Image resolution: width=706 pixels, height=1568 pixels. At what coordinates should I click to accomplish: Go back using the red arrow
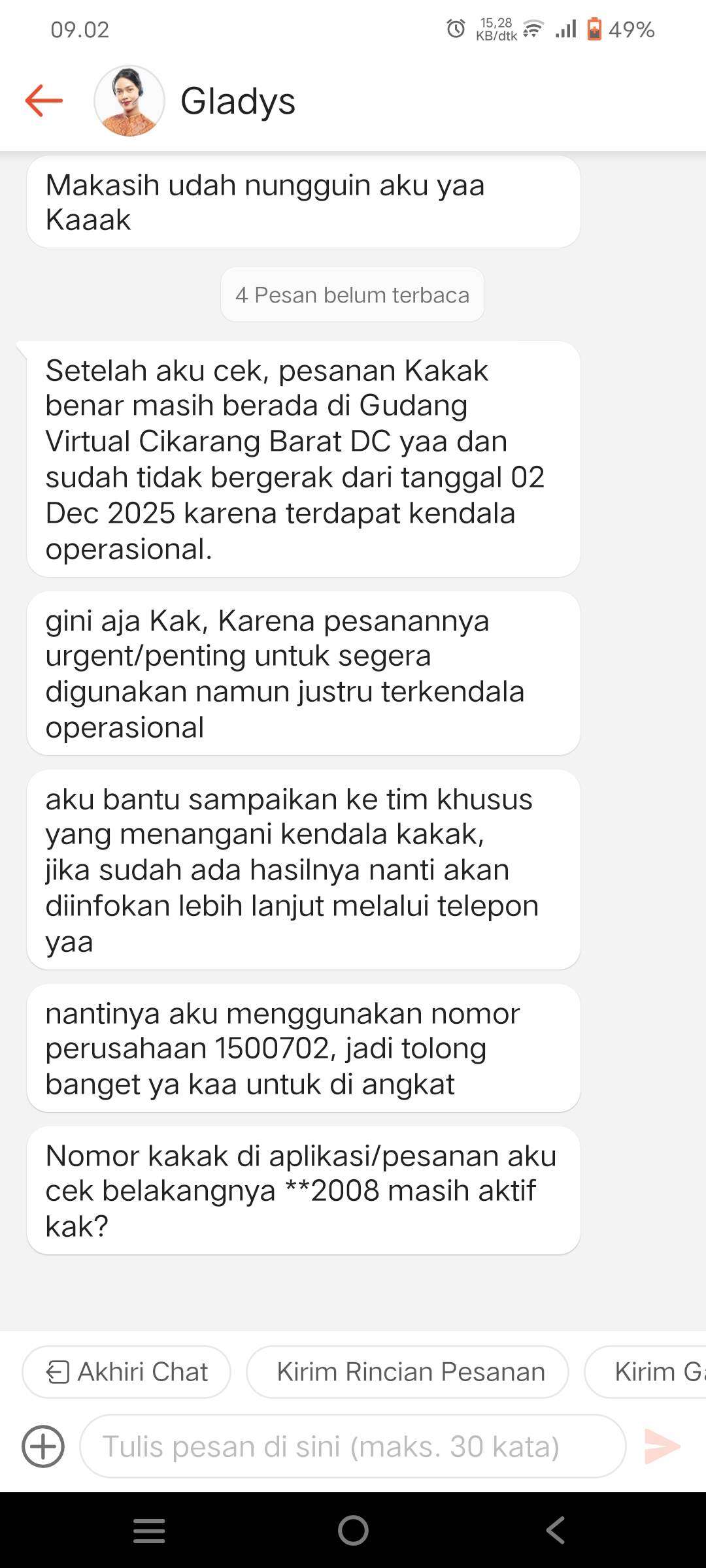[44, 101]
